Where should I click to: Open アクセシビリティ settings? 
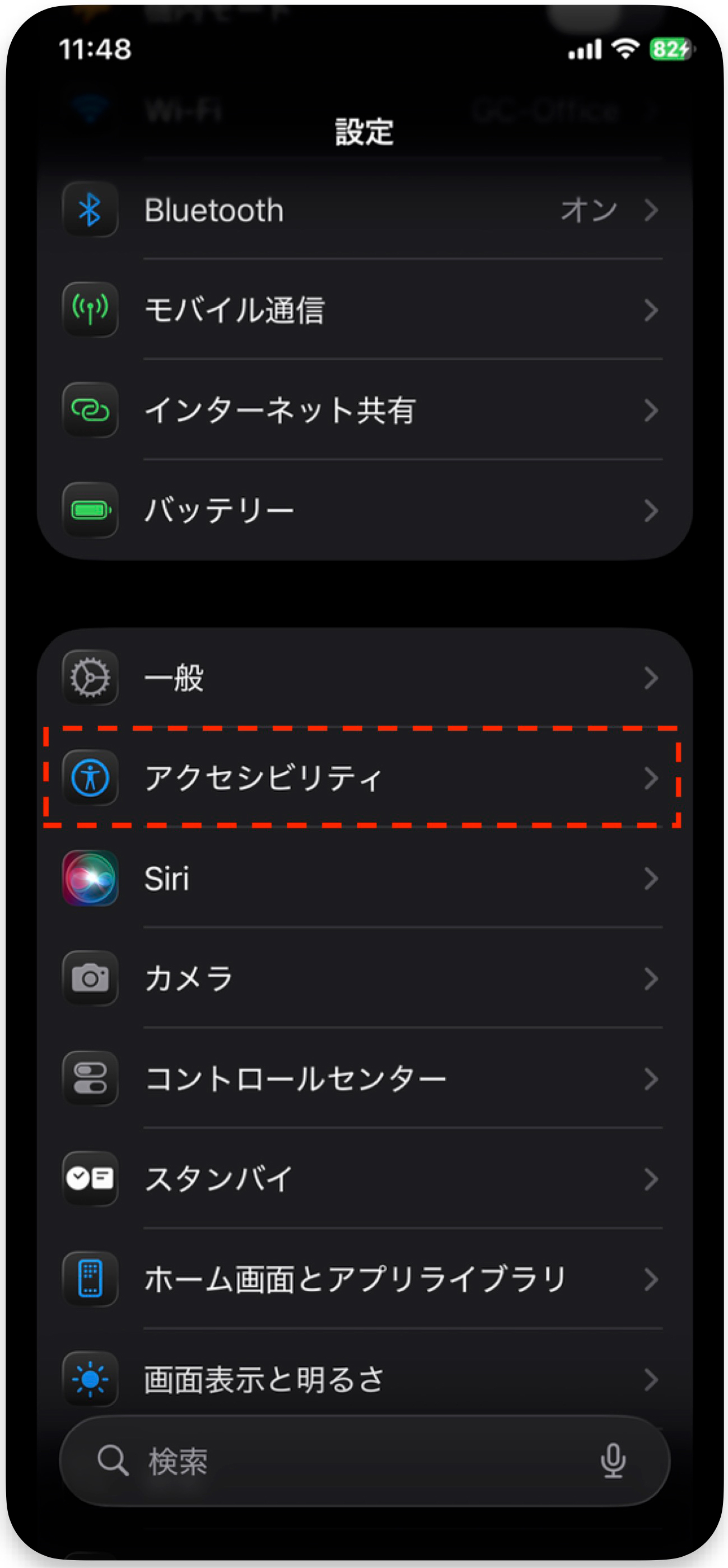[x=364, y=777]
